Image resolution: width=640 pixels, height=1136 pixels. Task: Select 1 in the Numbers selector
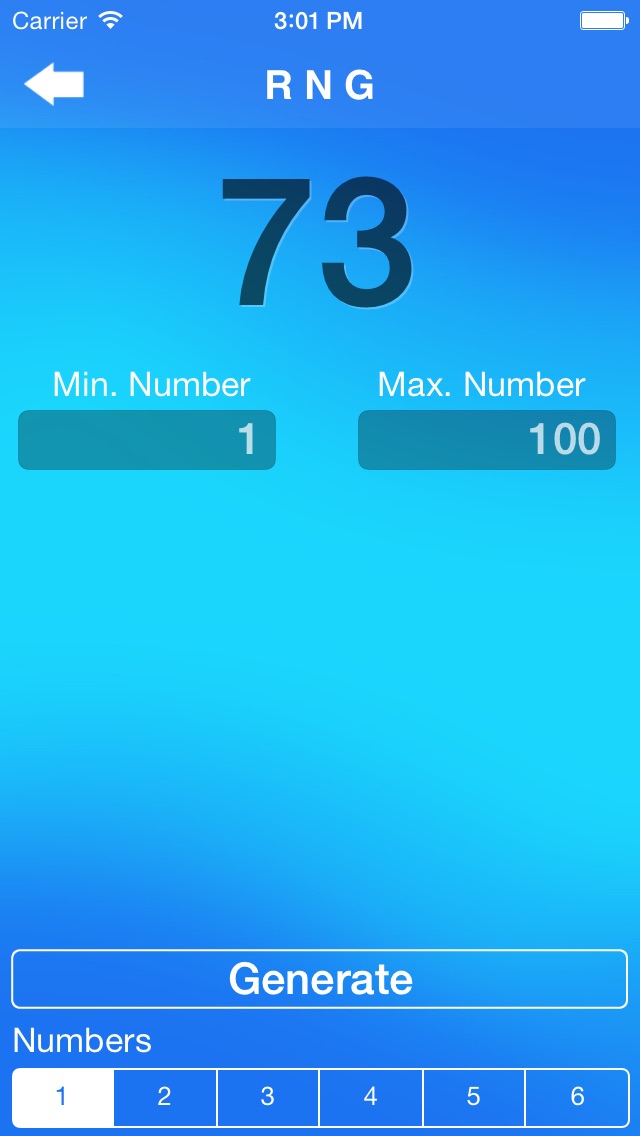click(x=63, y=1098)
